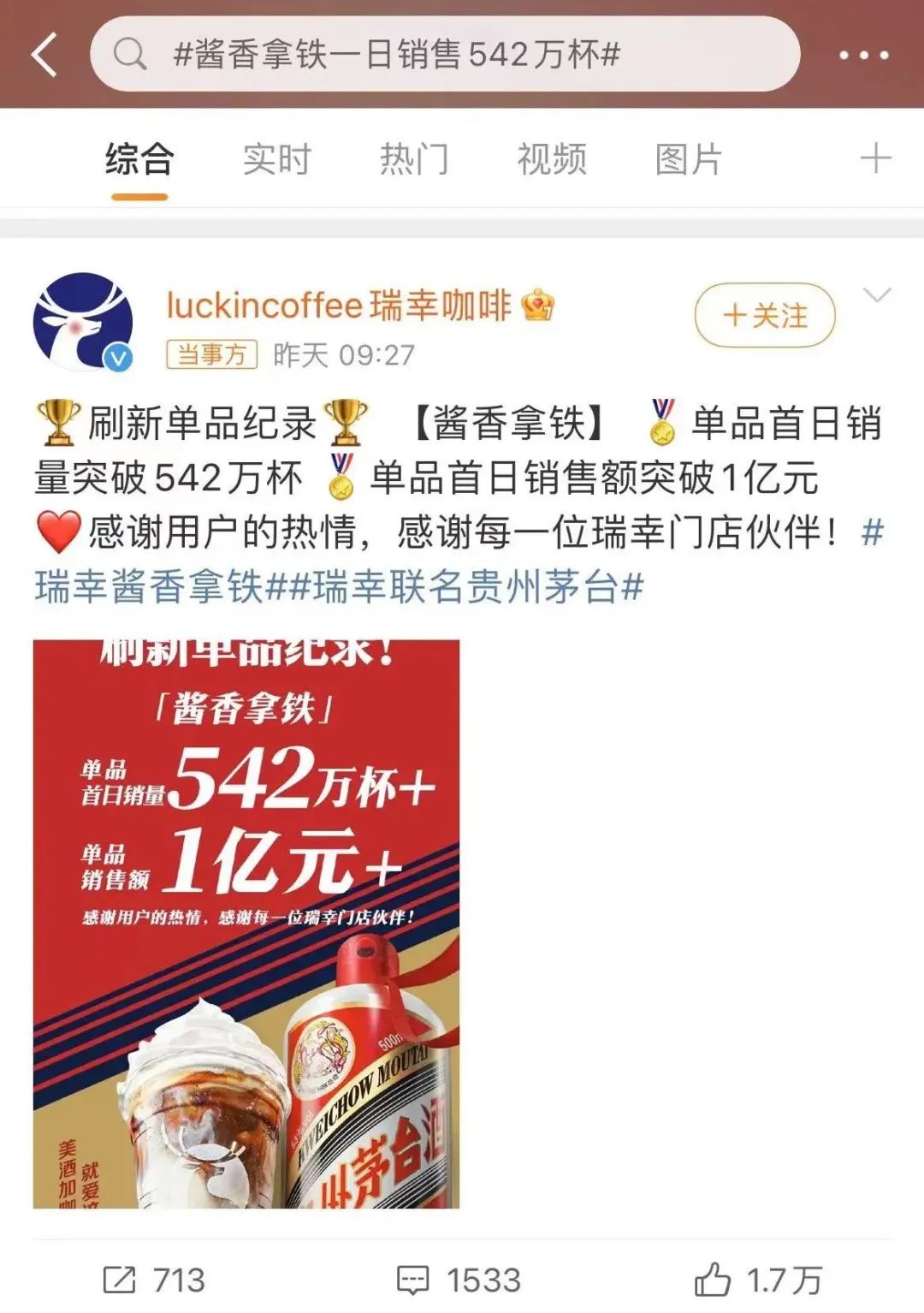Open luckincoffee瑞幸咖啡 profile avatar
The width and height of the screenshot is (924, 1313).
coord(83,323)
